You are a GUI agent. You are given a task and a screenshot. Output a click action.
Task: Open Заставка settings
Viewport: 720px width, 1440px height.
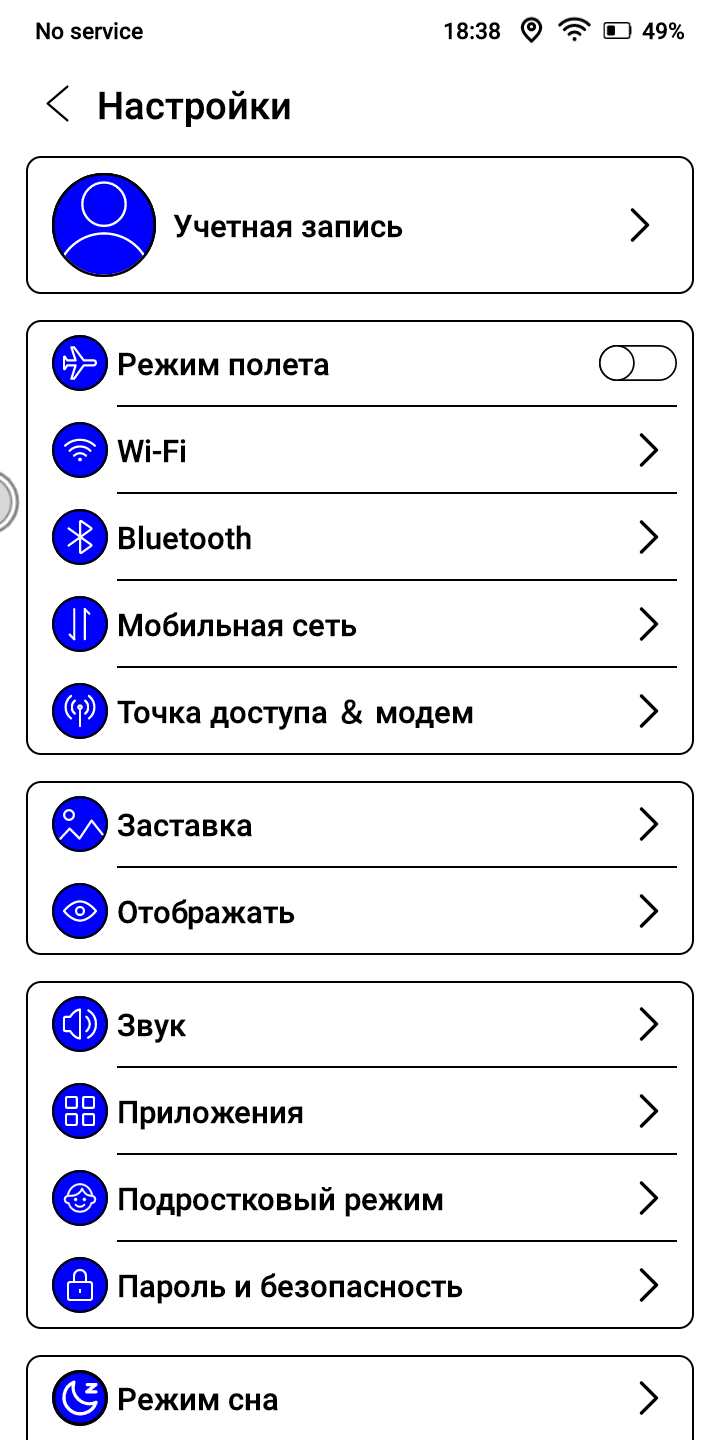360,825
